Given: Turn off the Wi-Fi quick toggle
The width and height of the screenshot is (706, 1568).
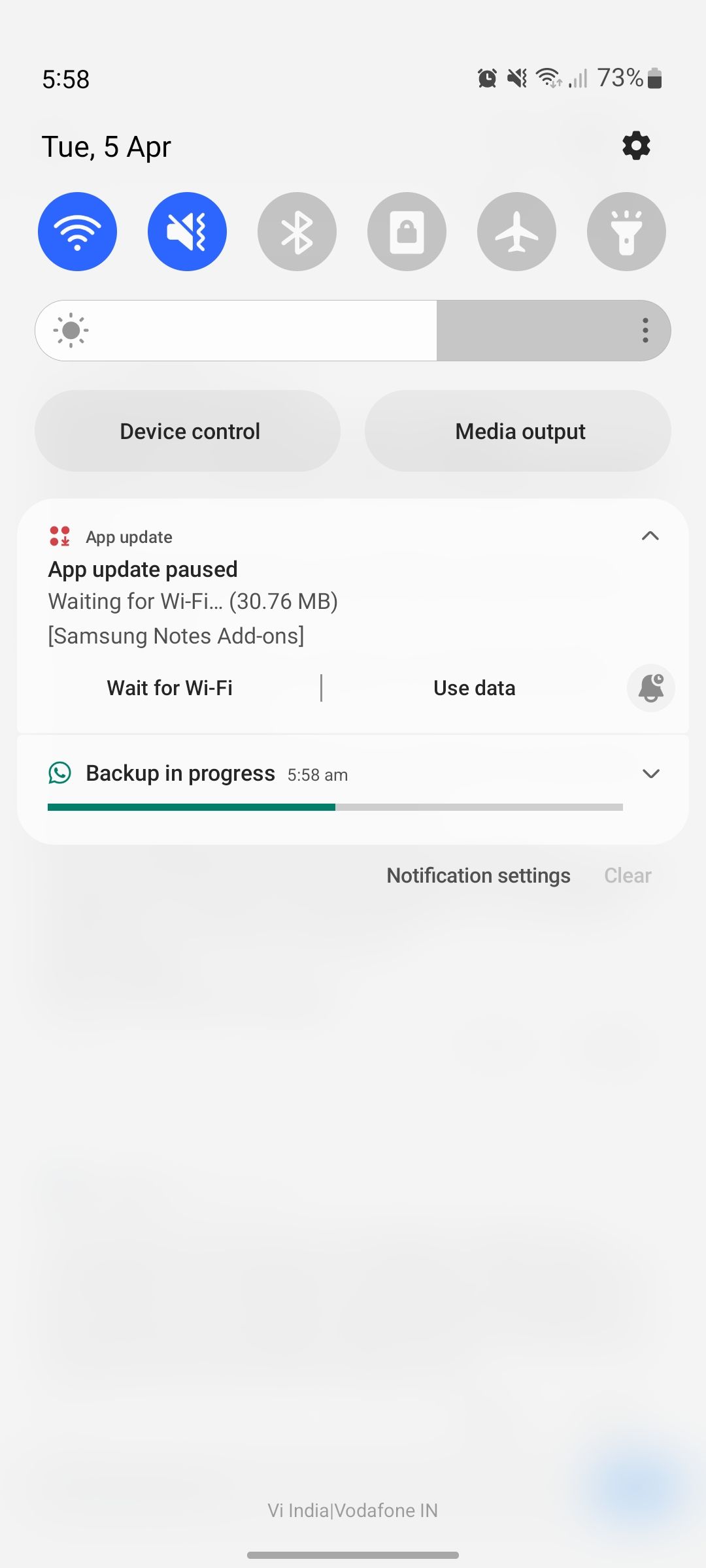Looking at the screenshot, I should click(x=78, y=231).
